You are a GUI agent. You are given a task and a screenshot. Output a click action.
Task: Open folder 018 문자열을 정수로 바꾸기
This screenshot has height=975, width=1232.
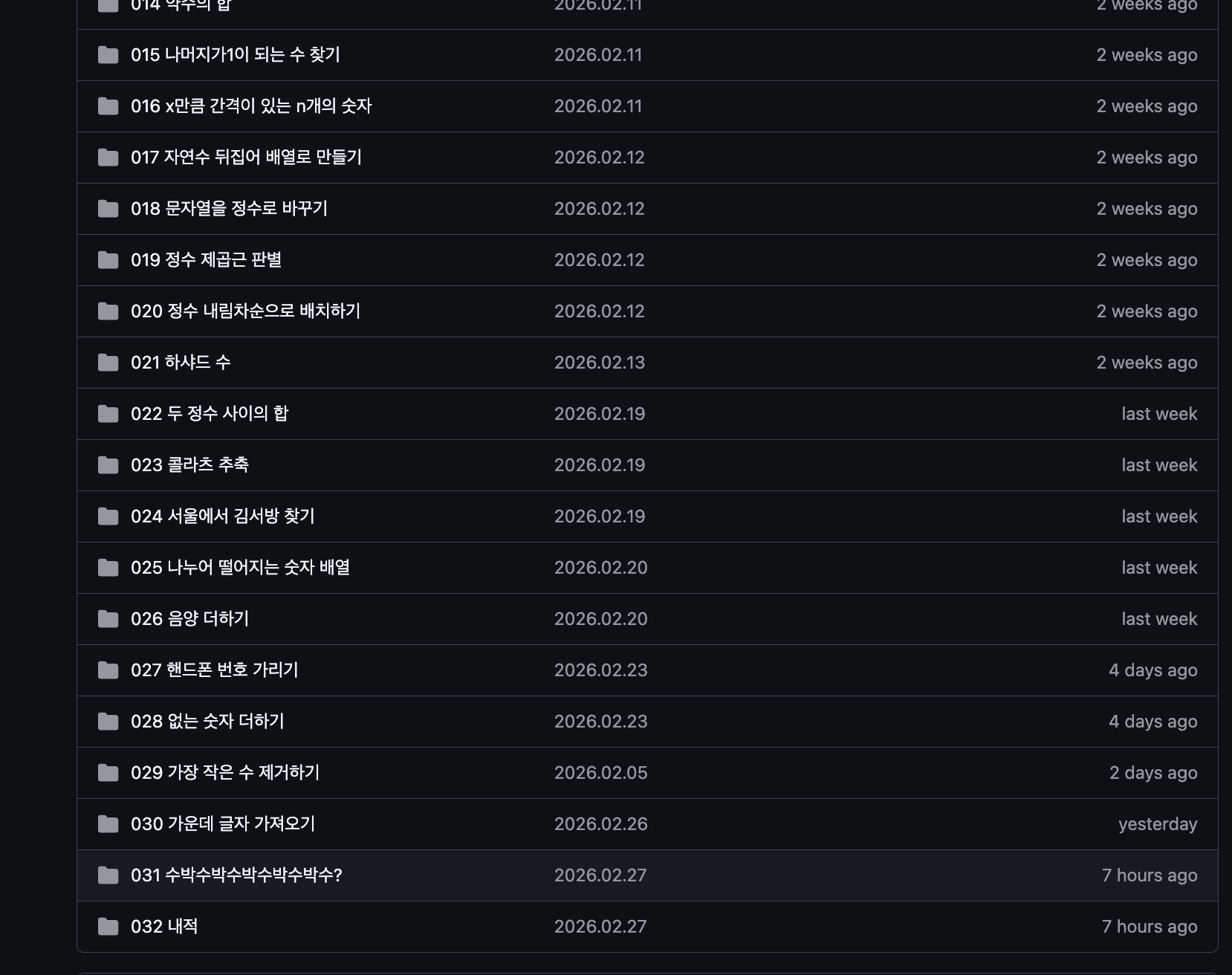point(229,209)
